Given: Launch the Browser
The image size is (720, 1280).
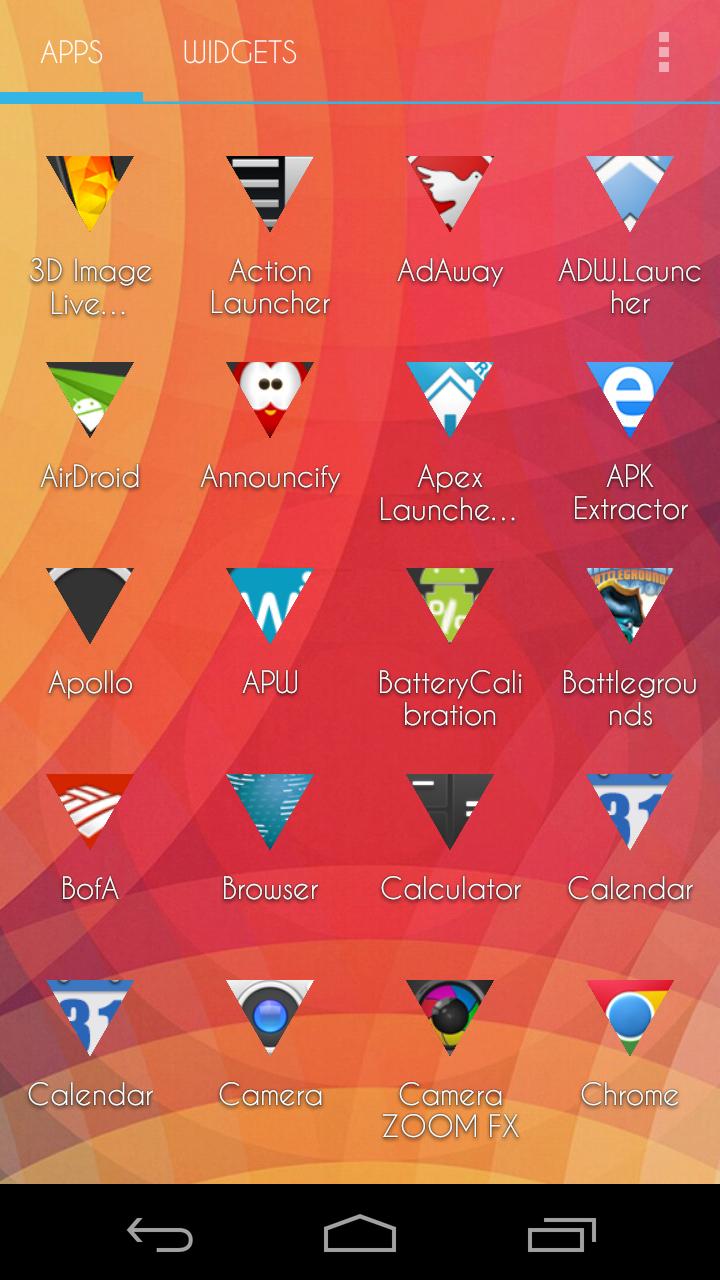Looking at the screenshot, I should click(270, 812).
